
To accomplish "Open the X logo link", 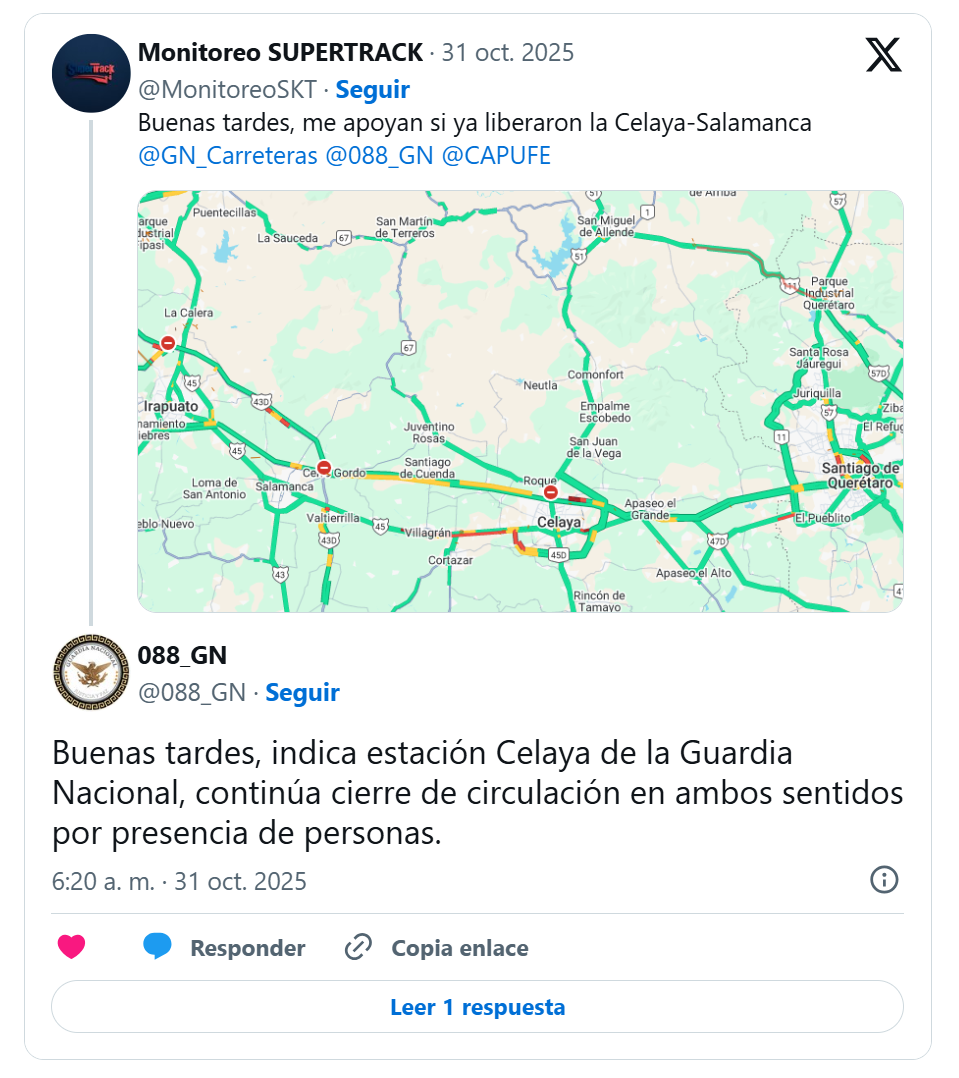I will [x=883, y=55].
